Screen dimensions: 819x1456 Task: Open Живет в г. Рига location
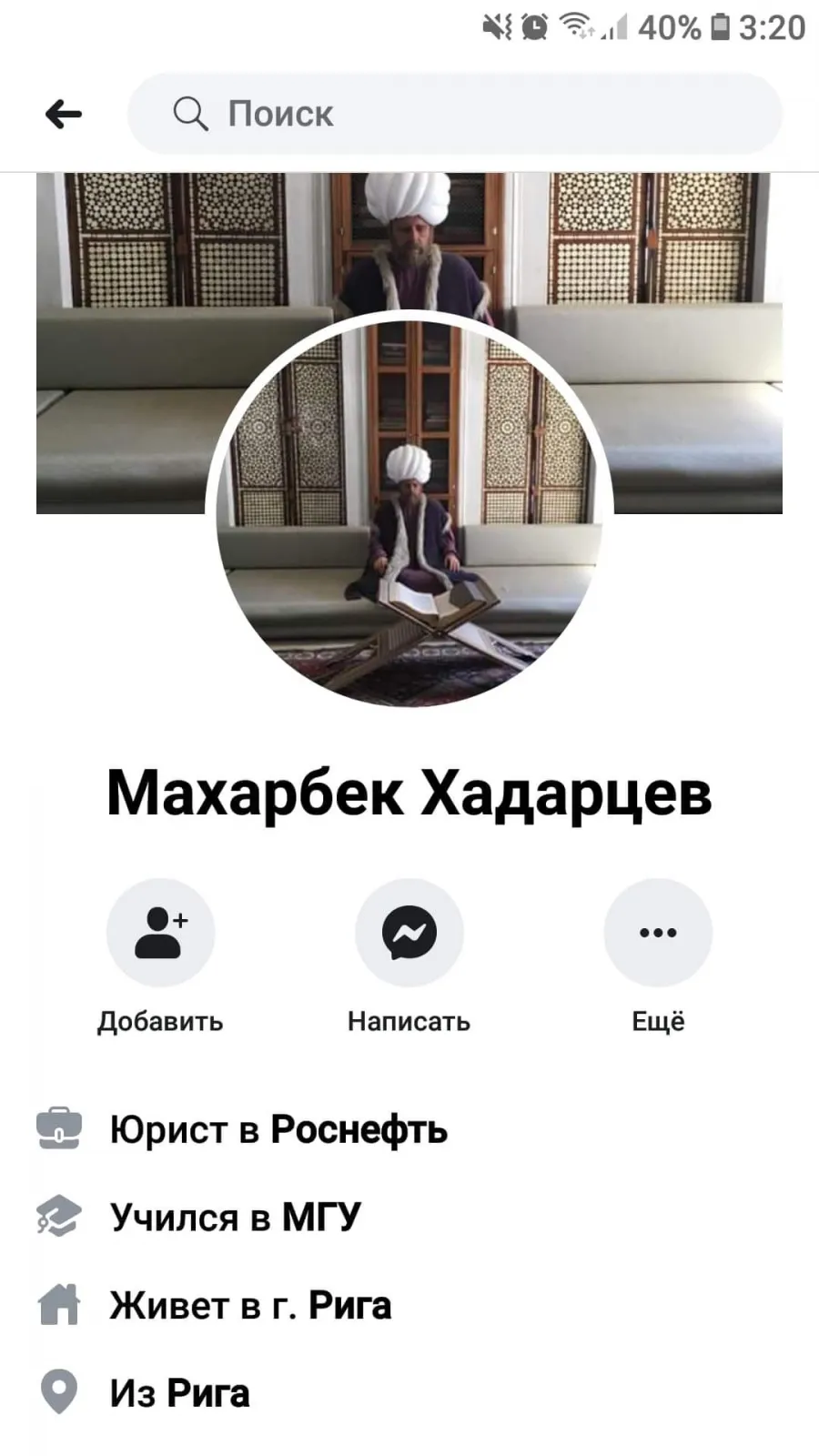point(250,1305)
